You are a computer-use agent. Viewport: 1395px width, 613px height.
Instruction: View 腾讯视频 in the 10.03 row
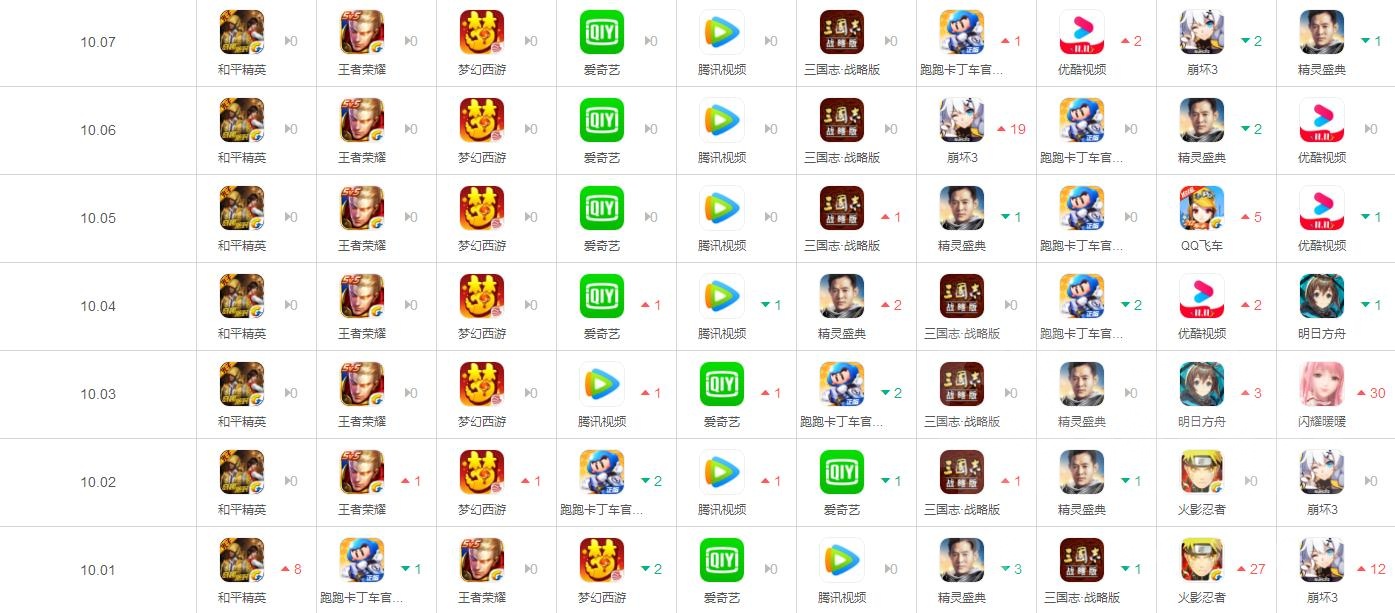(x=602, y=384)
